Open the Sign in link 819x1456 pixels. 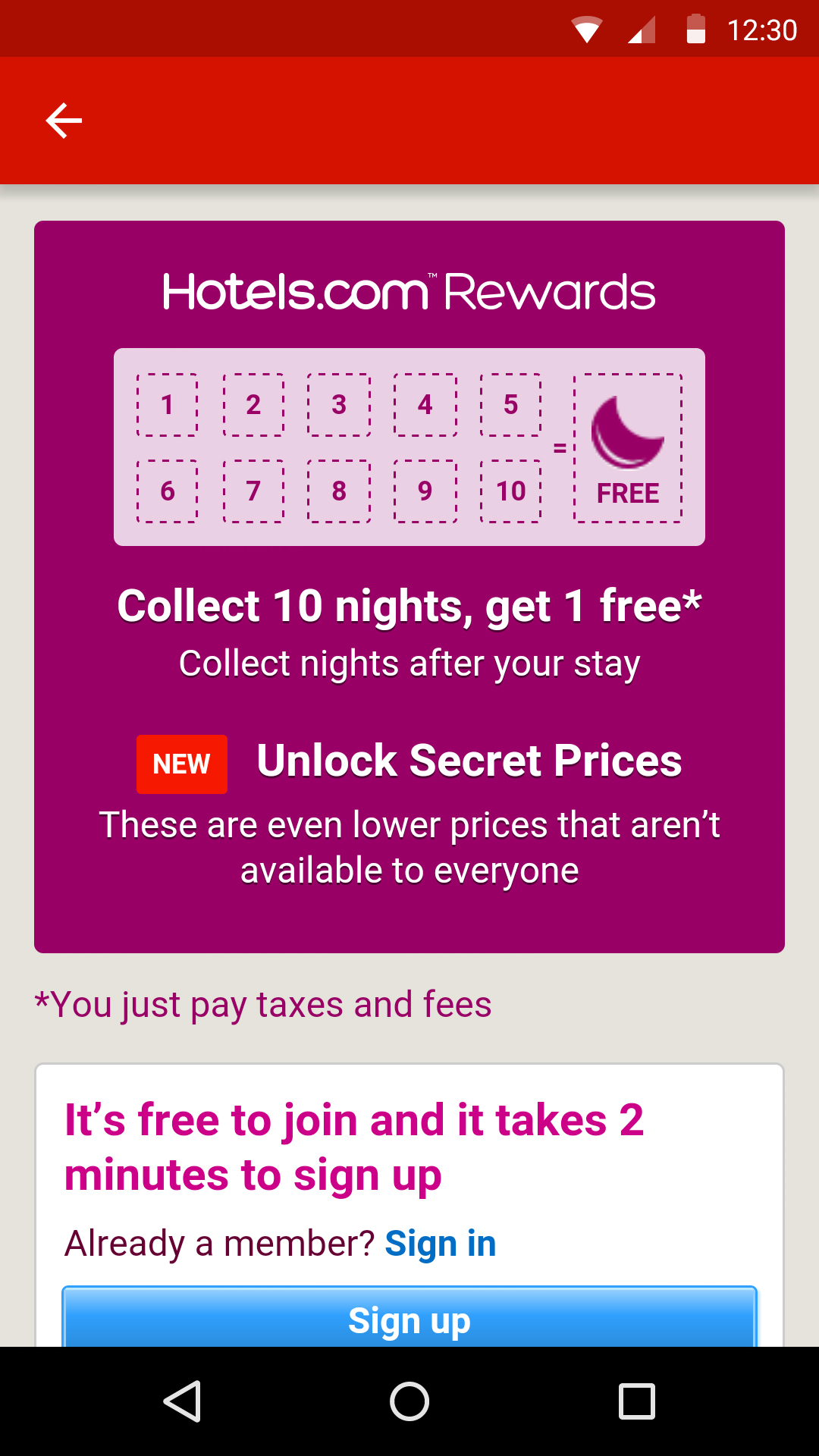(x=440, y=1244)
